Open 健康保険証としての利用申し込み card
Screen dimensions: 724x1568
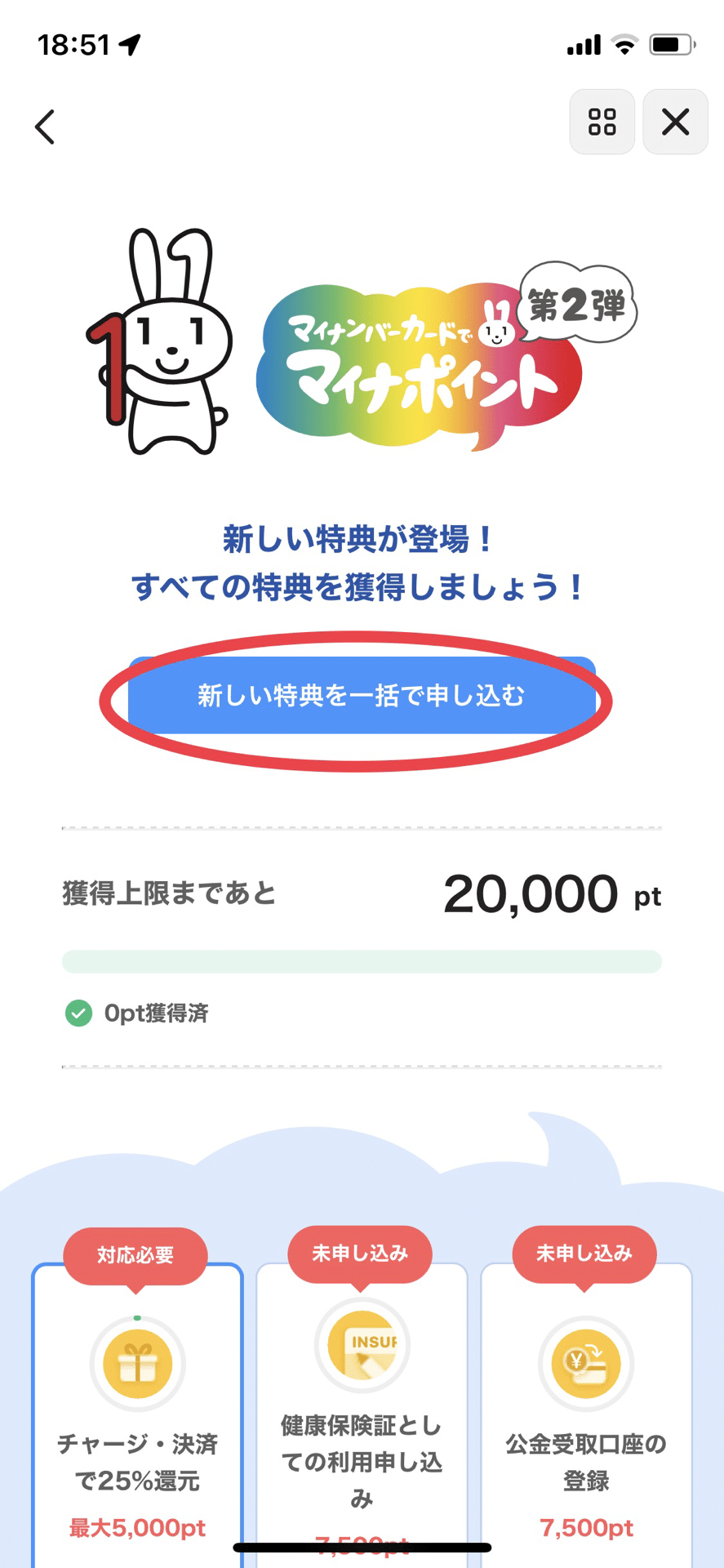362,1416
